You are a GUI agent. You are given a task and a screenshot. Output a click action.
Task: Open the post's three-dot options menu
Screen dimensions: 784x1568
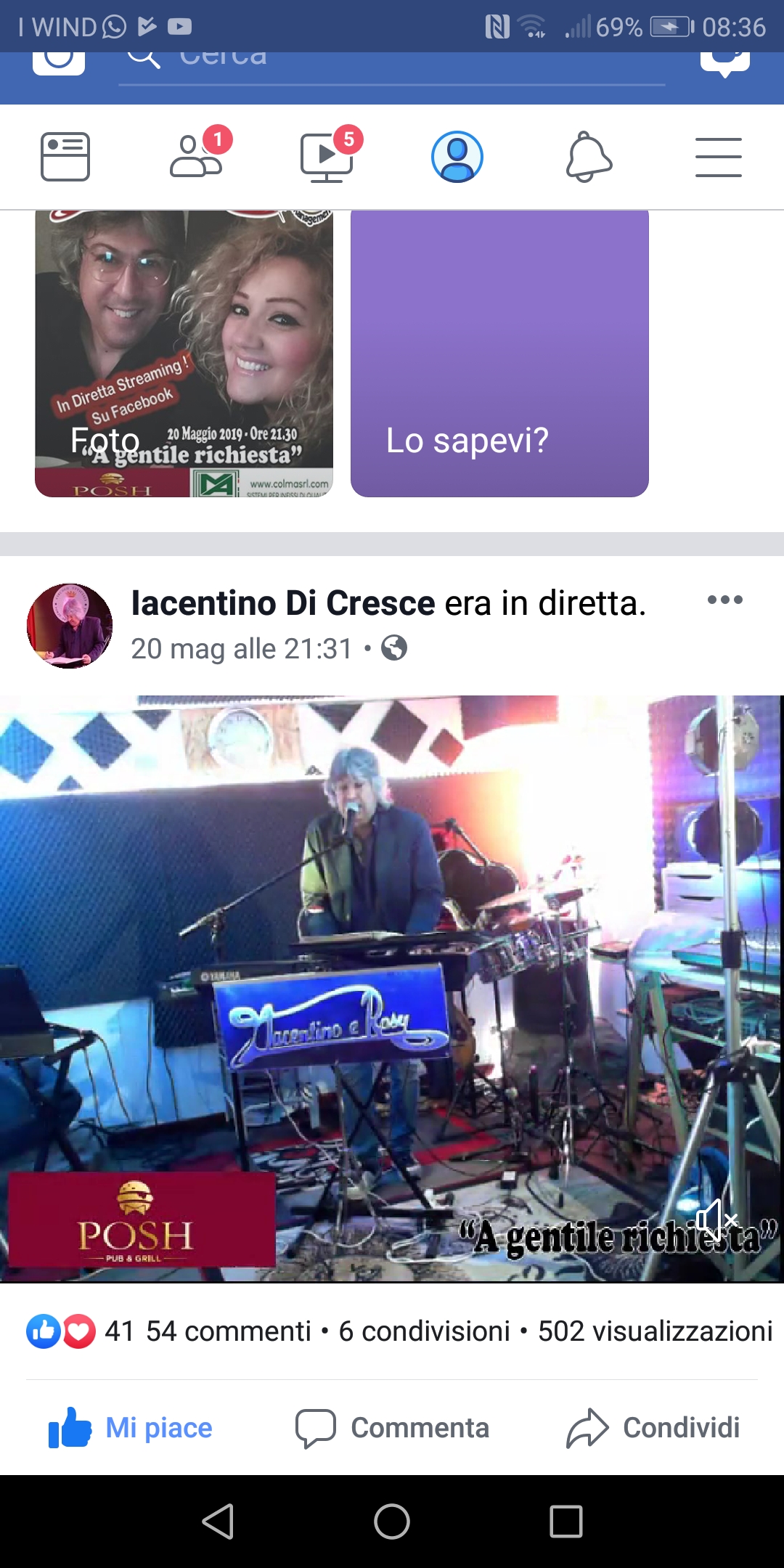coord(725,600)
